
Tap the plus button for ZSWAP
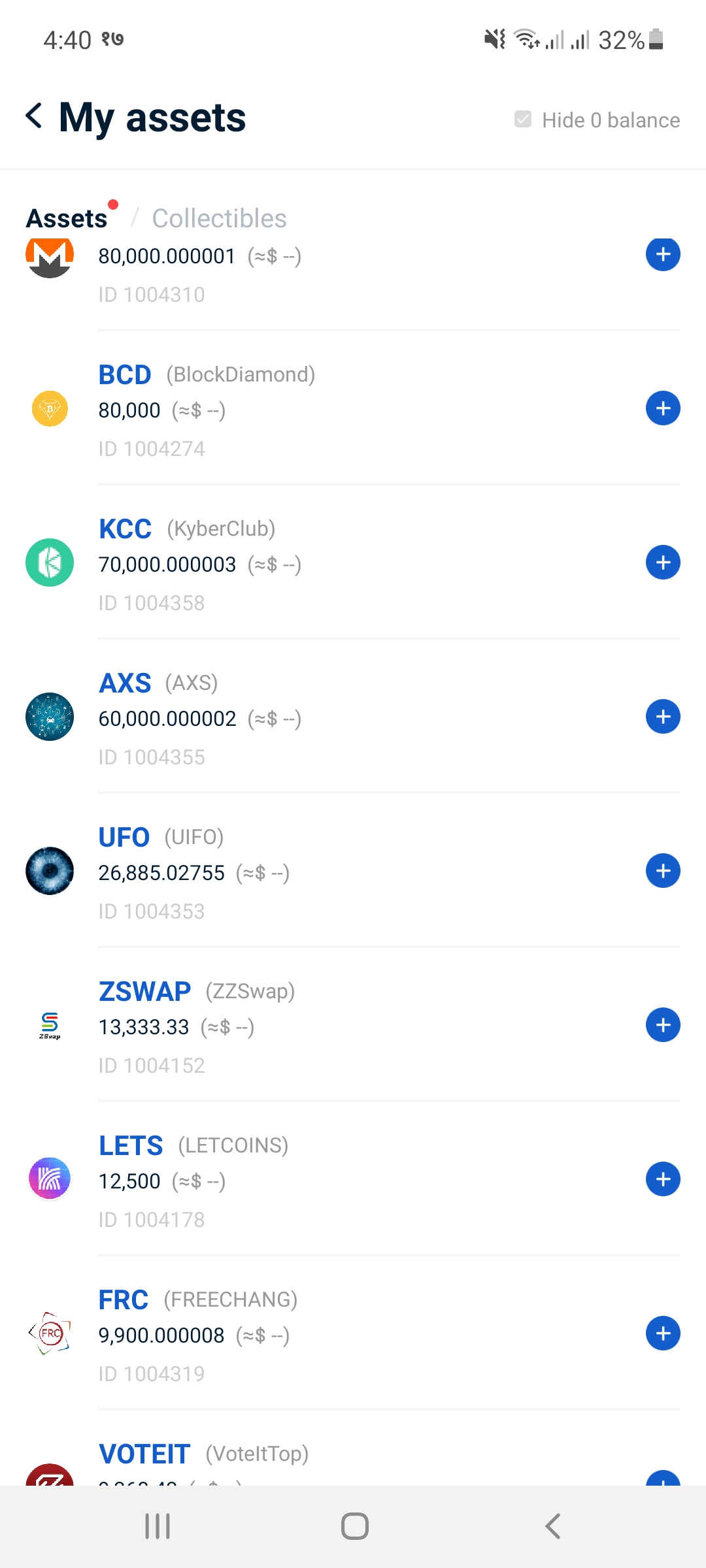[663, 1025]
